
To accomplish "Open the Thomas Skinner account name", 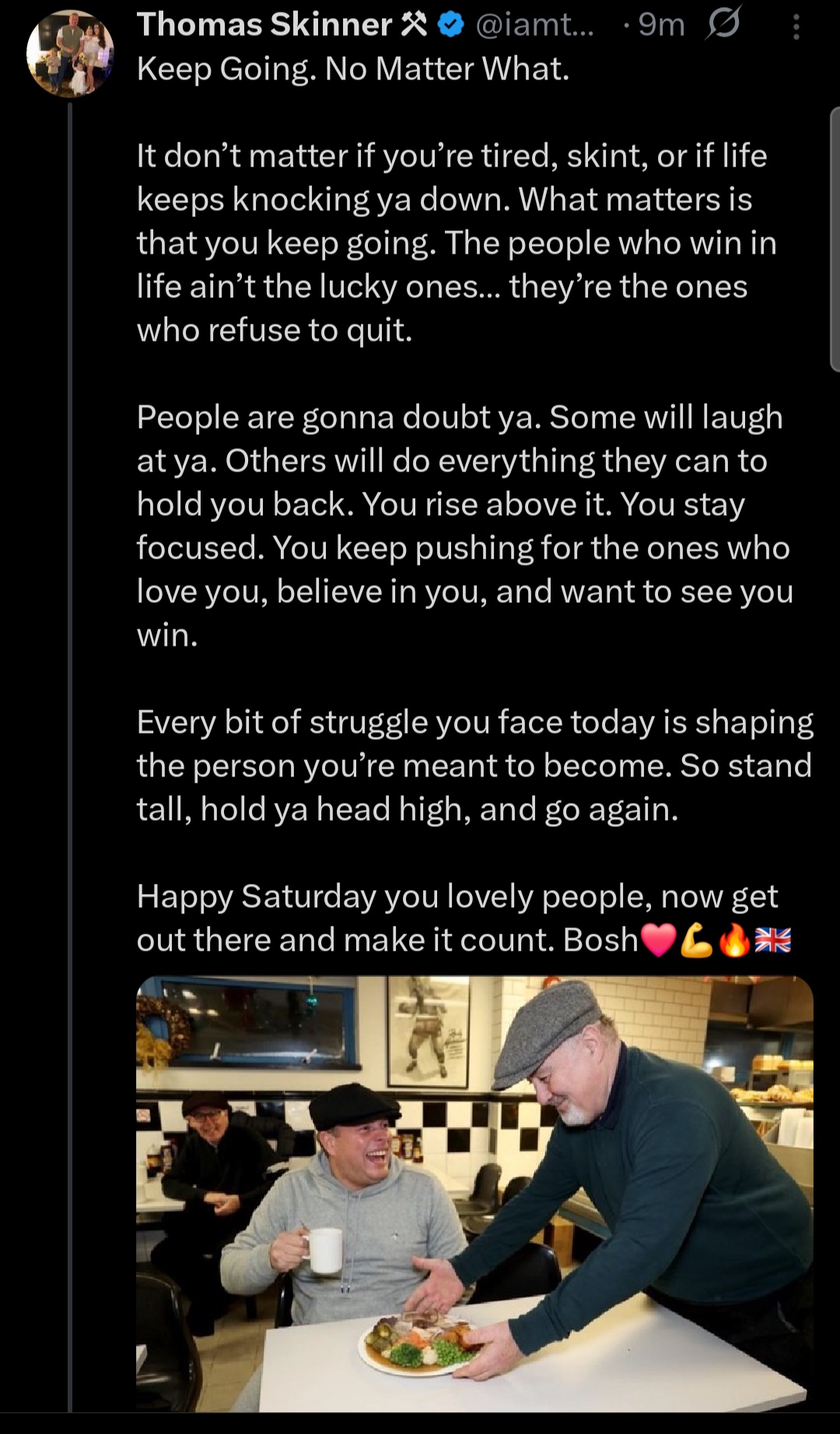I will point(264,26).
